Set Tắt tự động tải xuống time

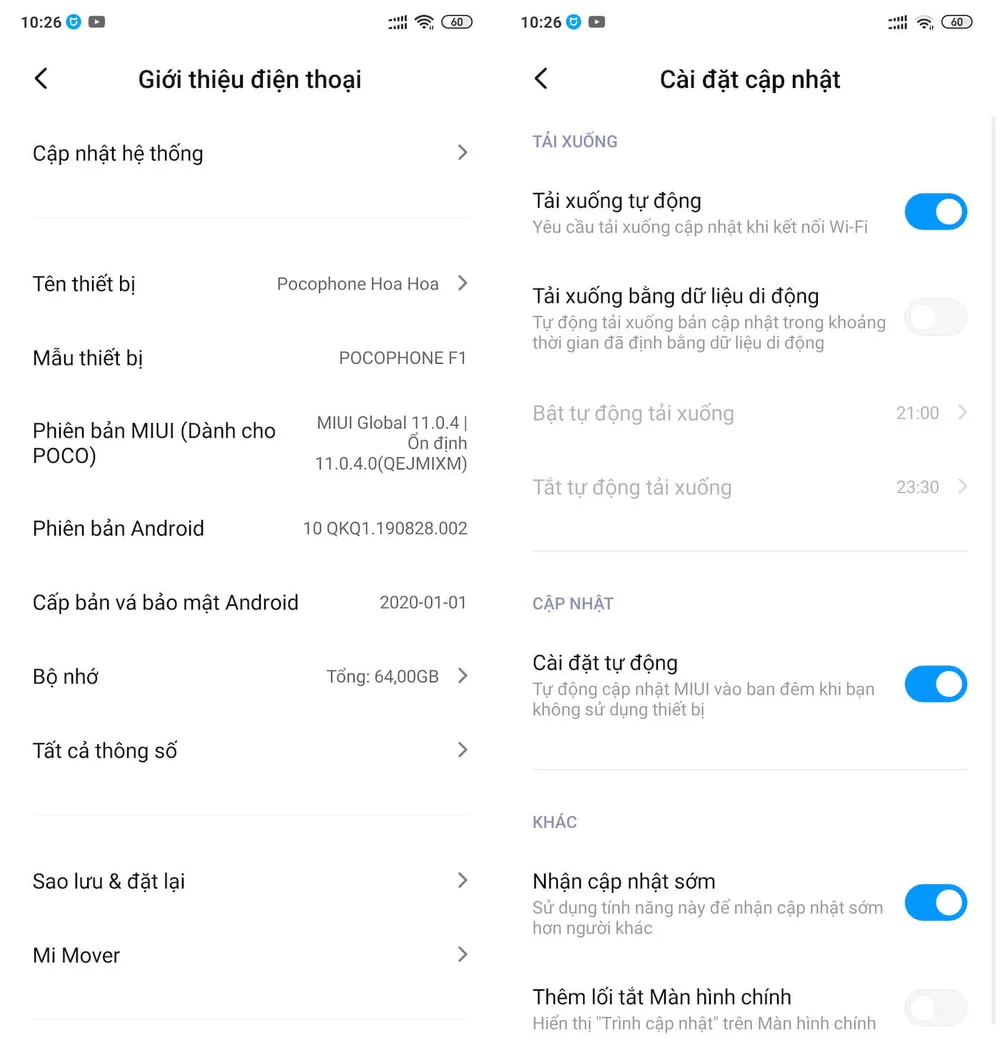[750, 487]
